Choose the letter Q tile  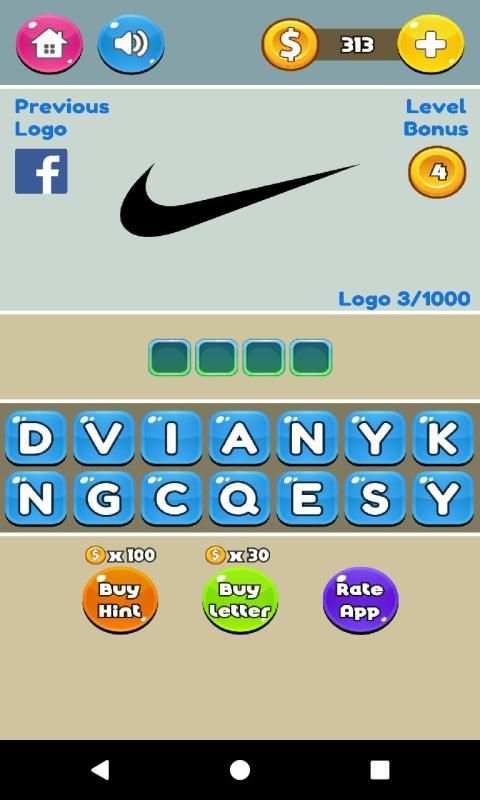[x=239, y=498]
